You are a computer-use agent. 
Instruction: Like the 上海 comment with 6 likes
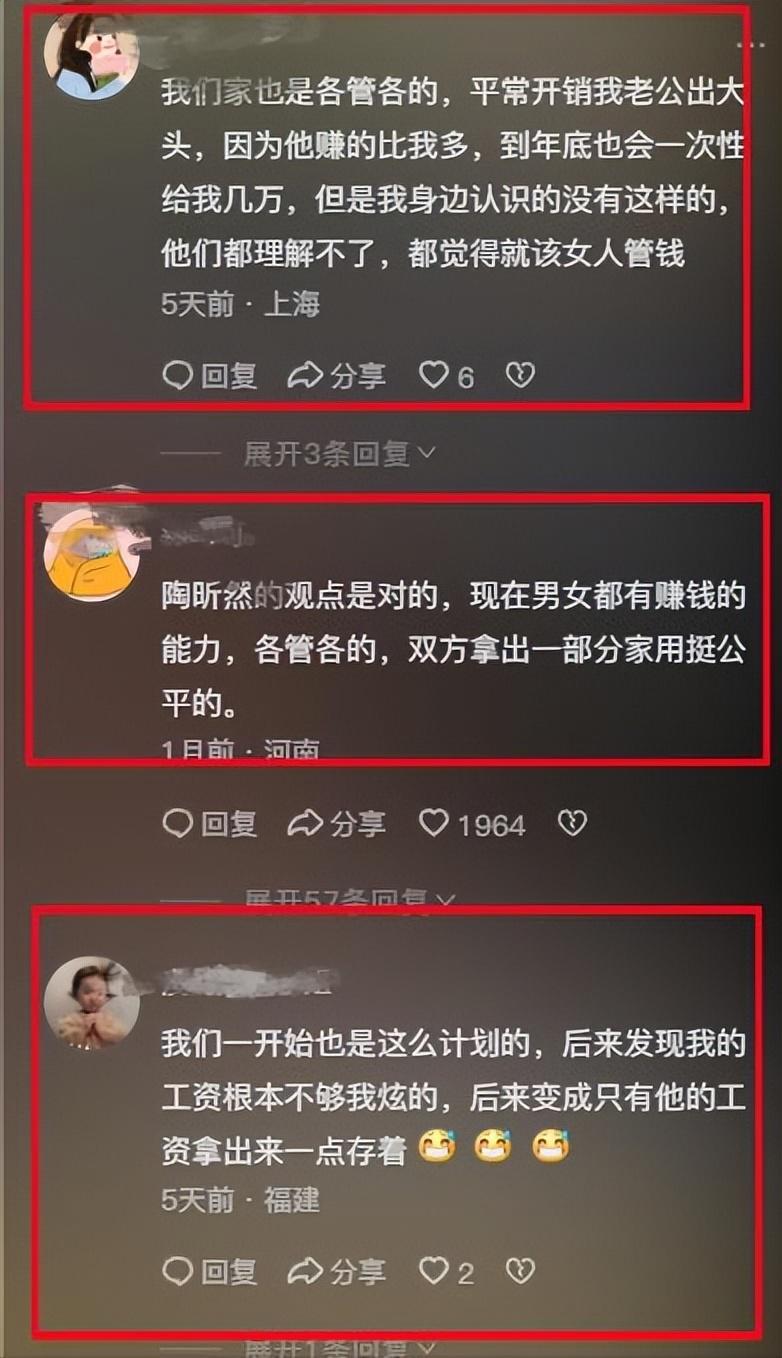(446, 376)
